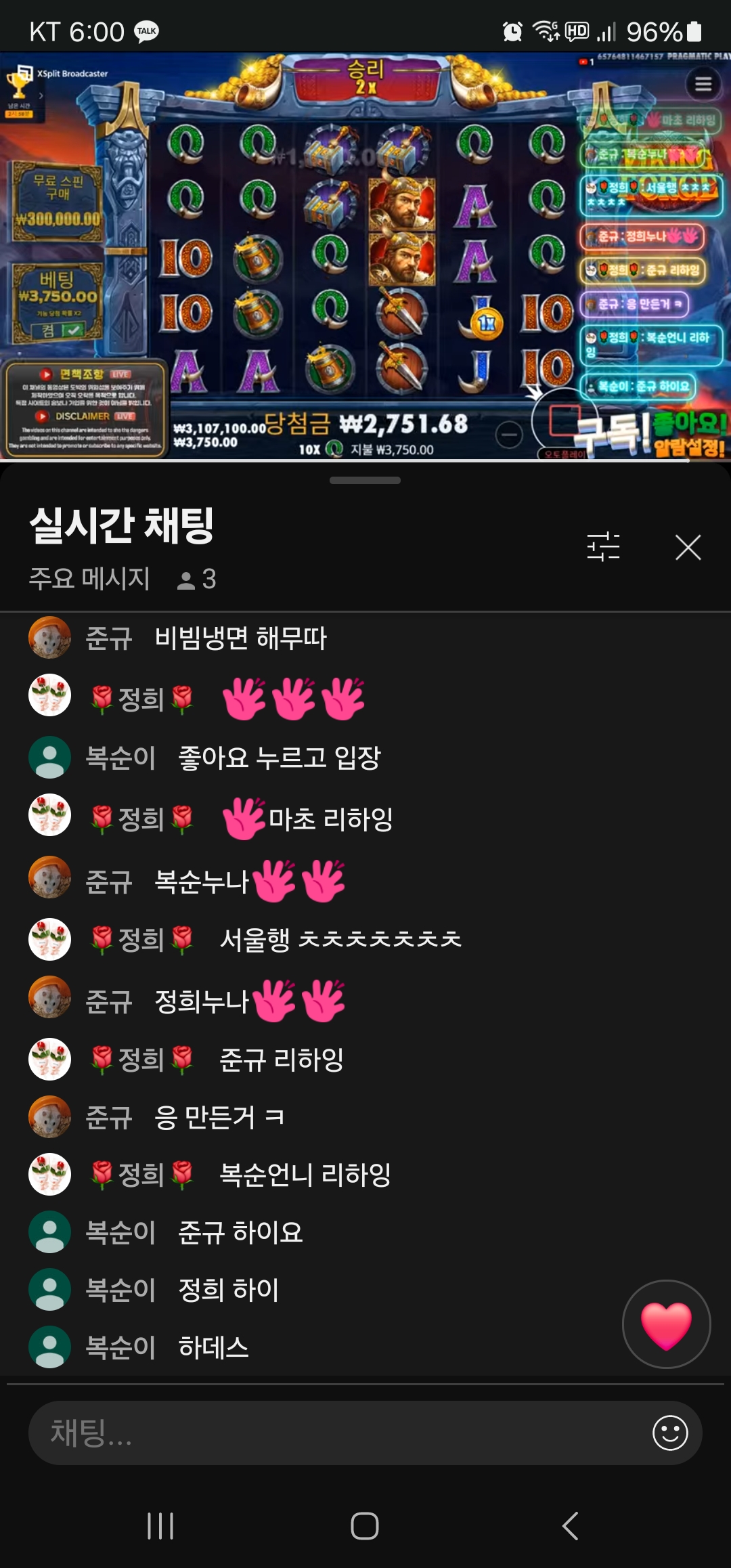Image resolution: width=731 pixels, height=1568 pixels.
Task: Tap the live stream video player
Action: 365,256
